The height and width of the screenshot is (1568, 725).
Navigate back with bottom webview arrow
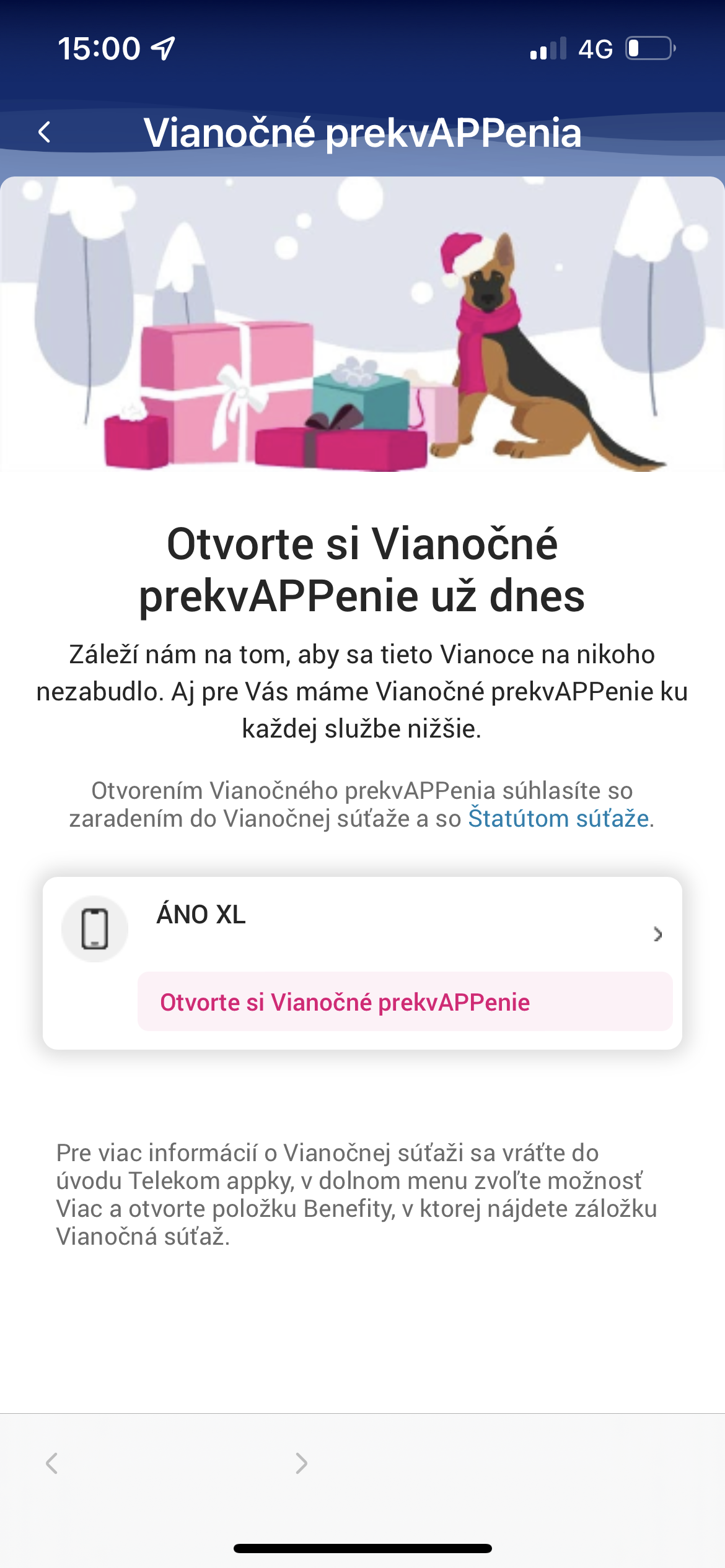pyautogui.click(x=52, y=1463)
